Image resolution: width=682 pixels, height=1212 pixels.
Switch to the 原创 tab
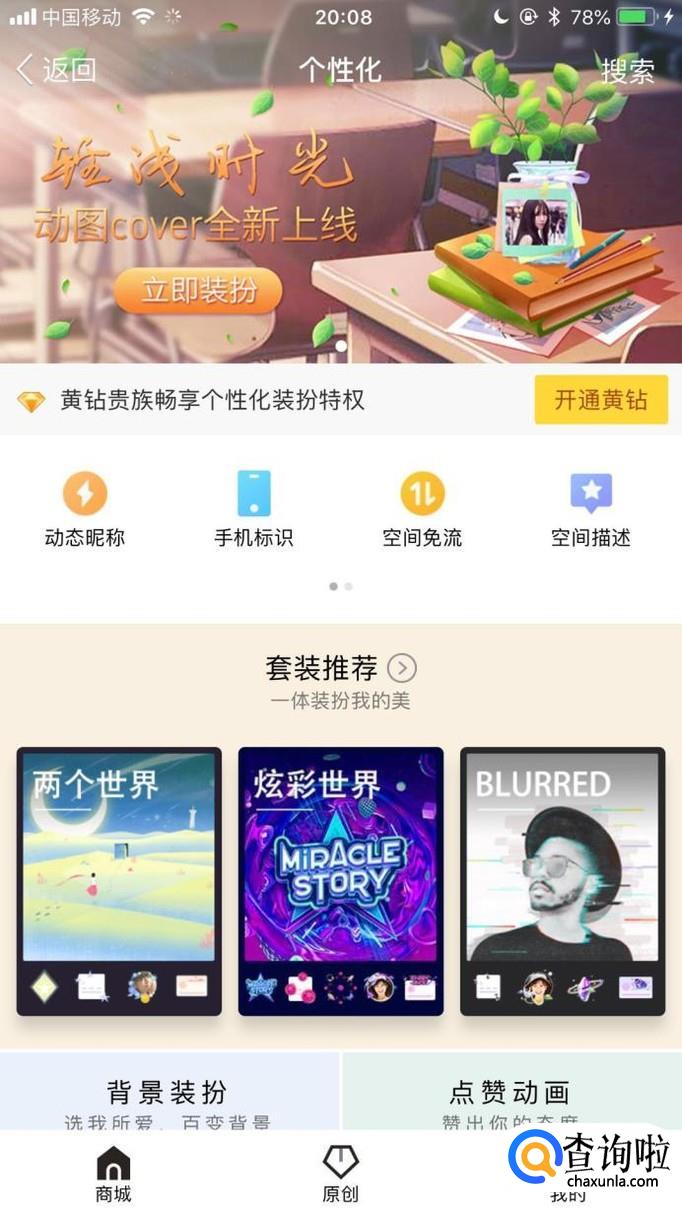(340, 1175)
